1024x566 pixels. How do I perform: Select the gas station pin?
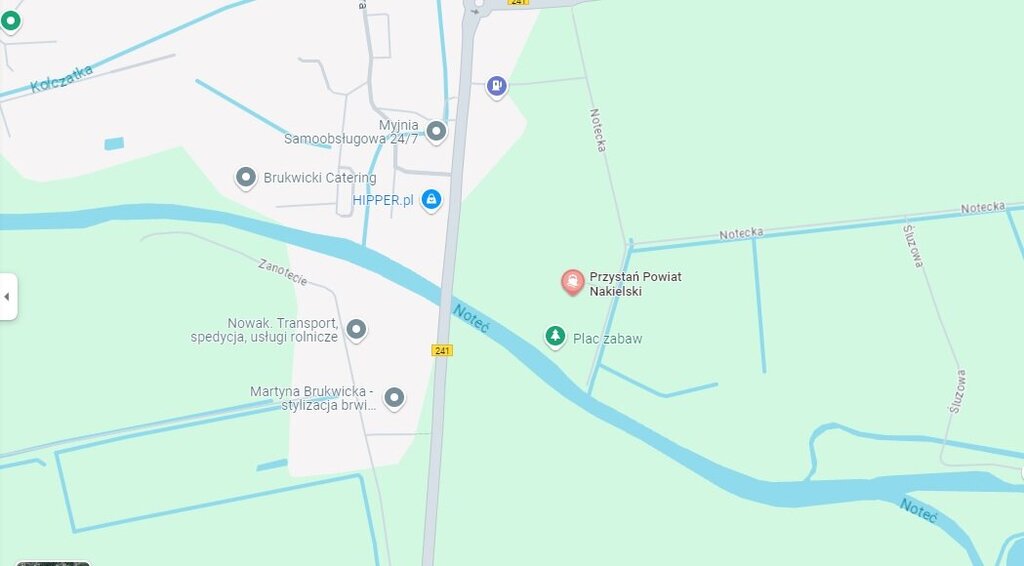pyautogui.click(x=497, y=87)
